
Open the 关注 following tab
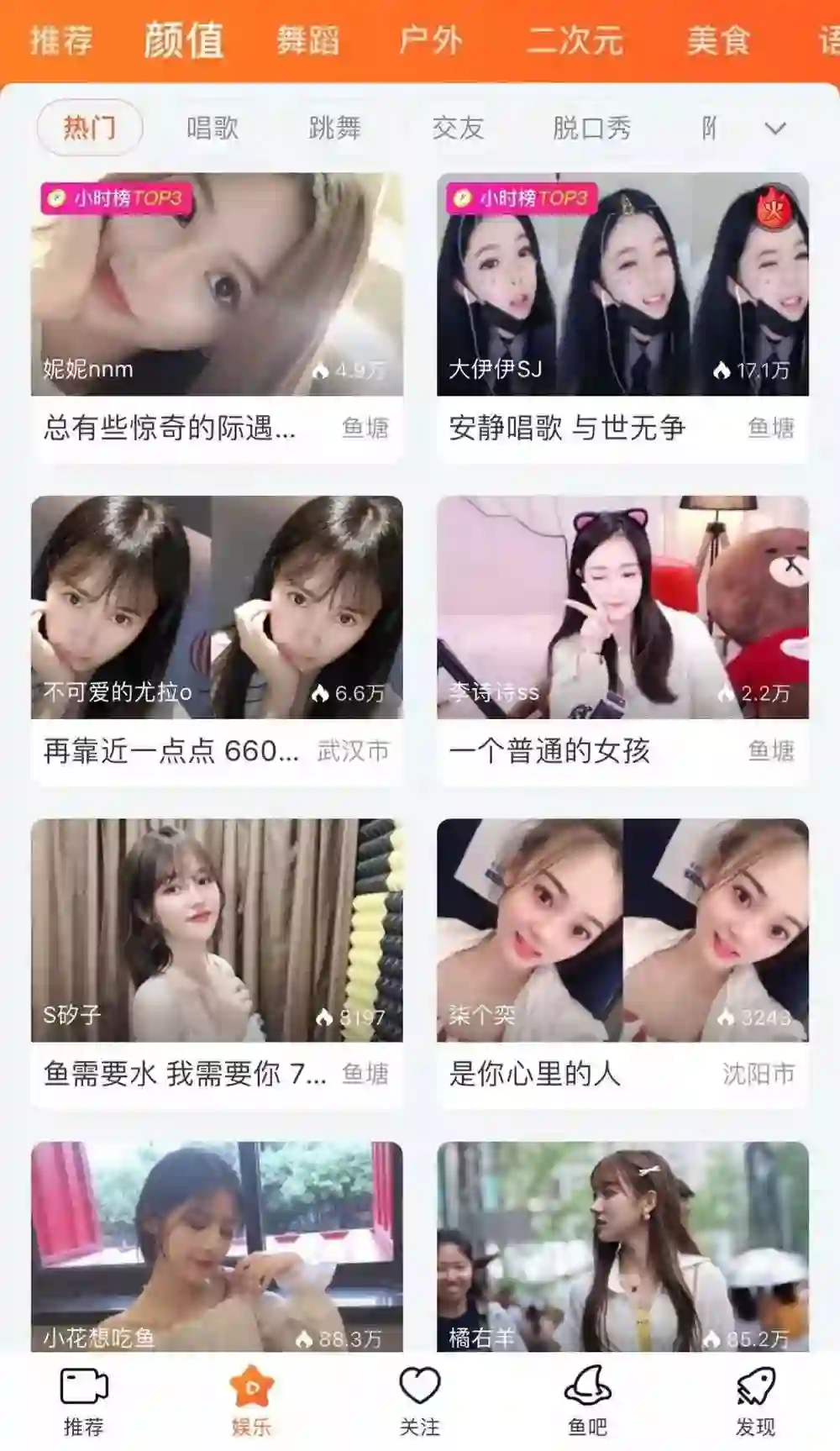[x=419, y=1401]
